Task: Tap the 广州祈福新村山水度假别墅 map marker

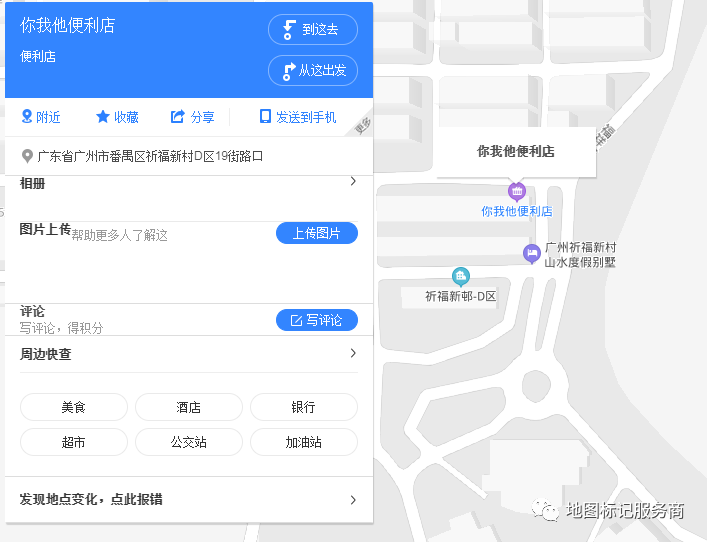Action: tap(532, 254)
